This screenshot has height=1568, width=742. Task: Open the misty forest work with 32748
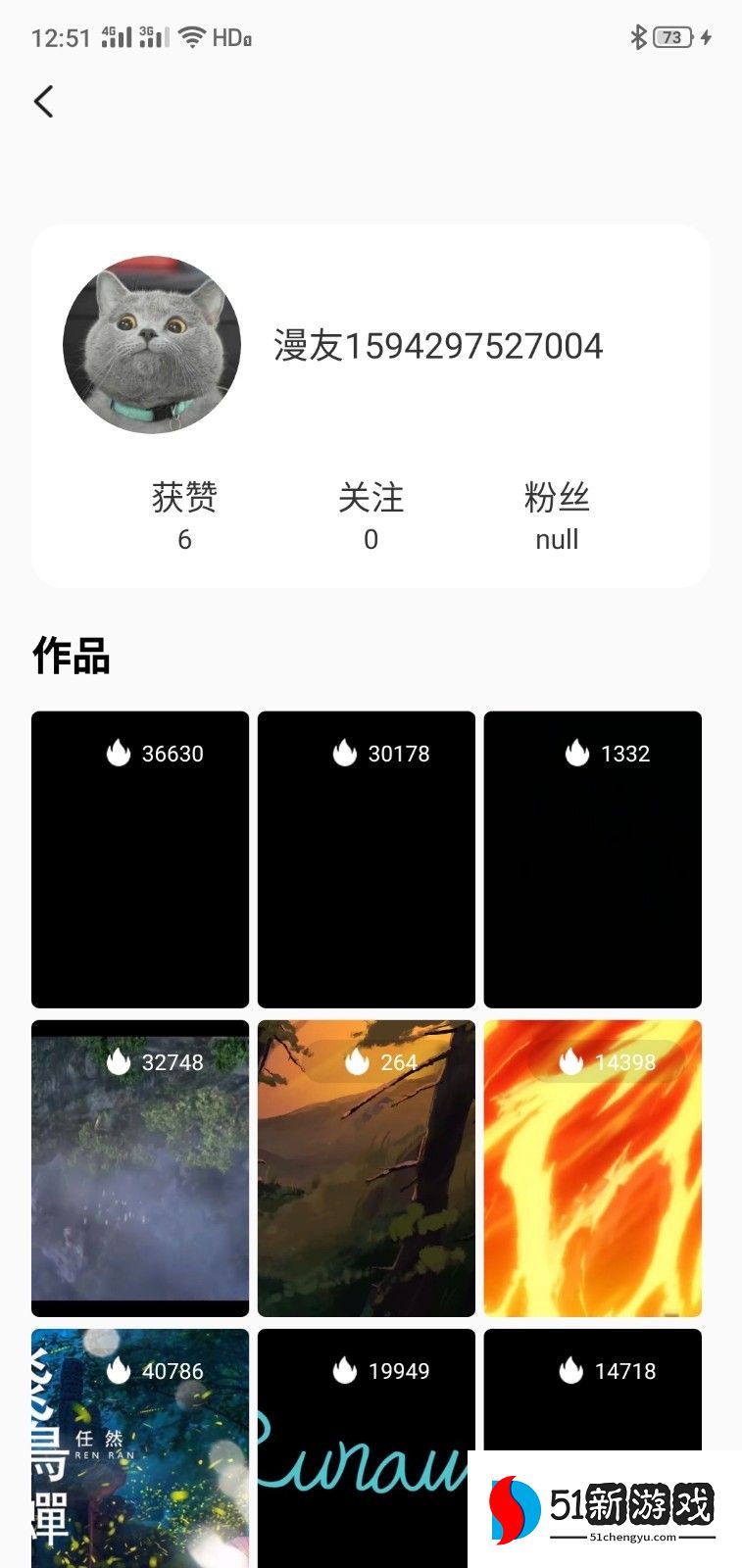tap(140, 1168)
